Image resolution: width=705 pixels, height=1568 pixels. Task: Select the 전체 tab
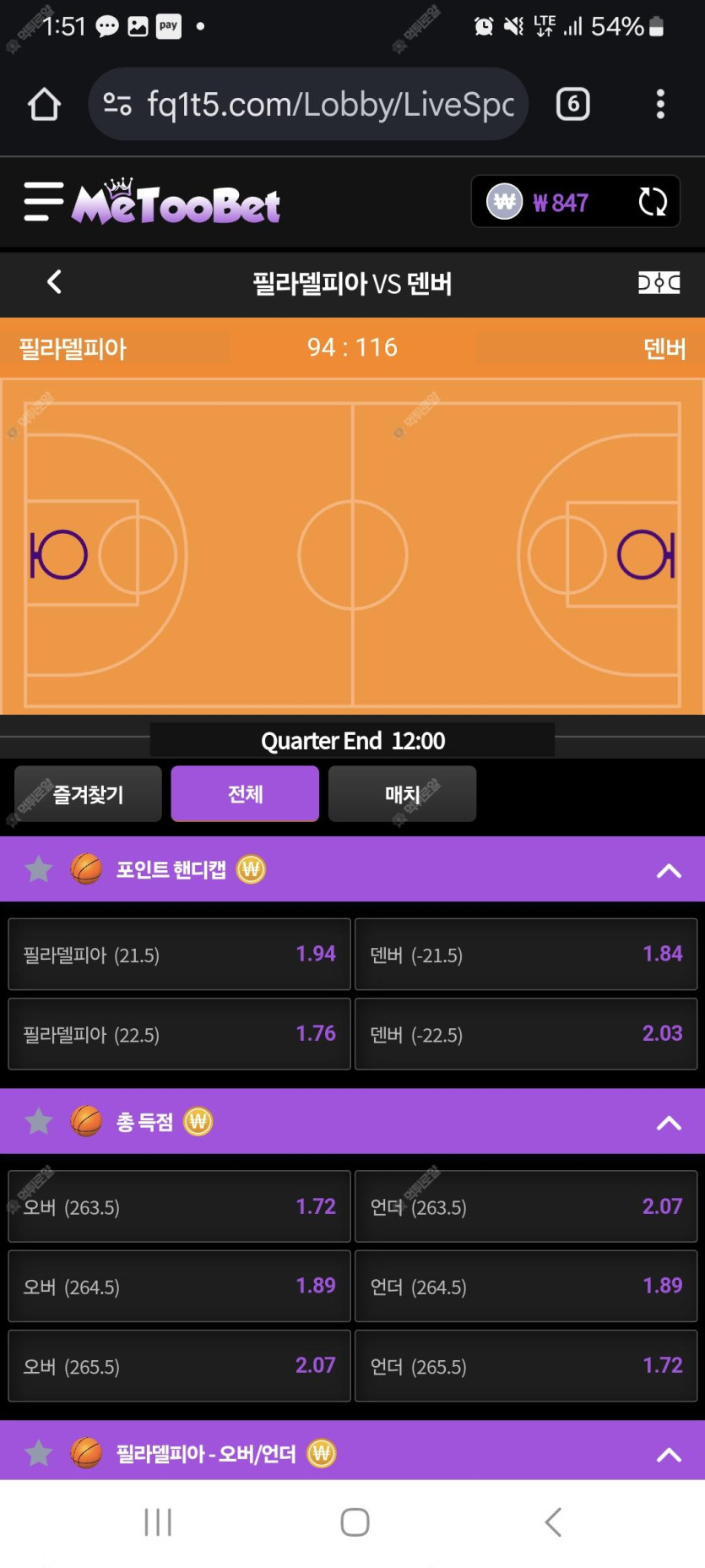click(x=245, y=794)
